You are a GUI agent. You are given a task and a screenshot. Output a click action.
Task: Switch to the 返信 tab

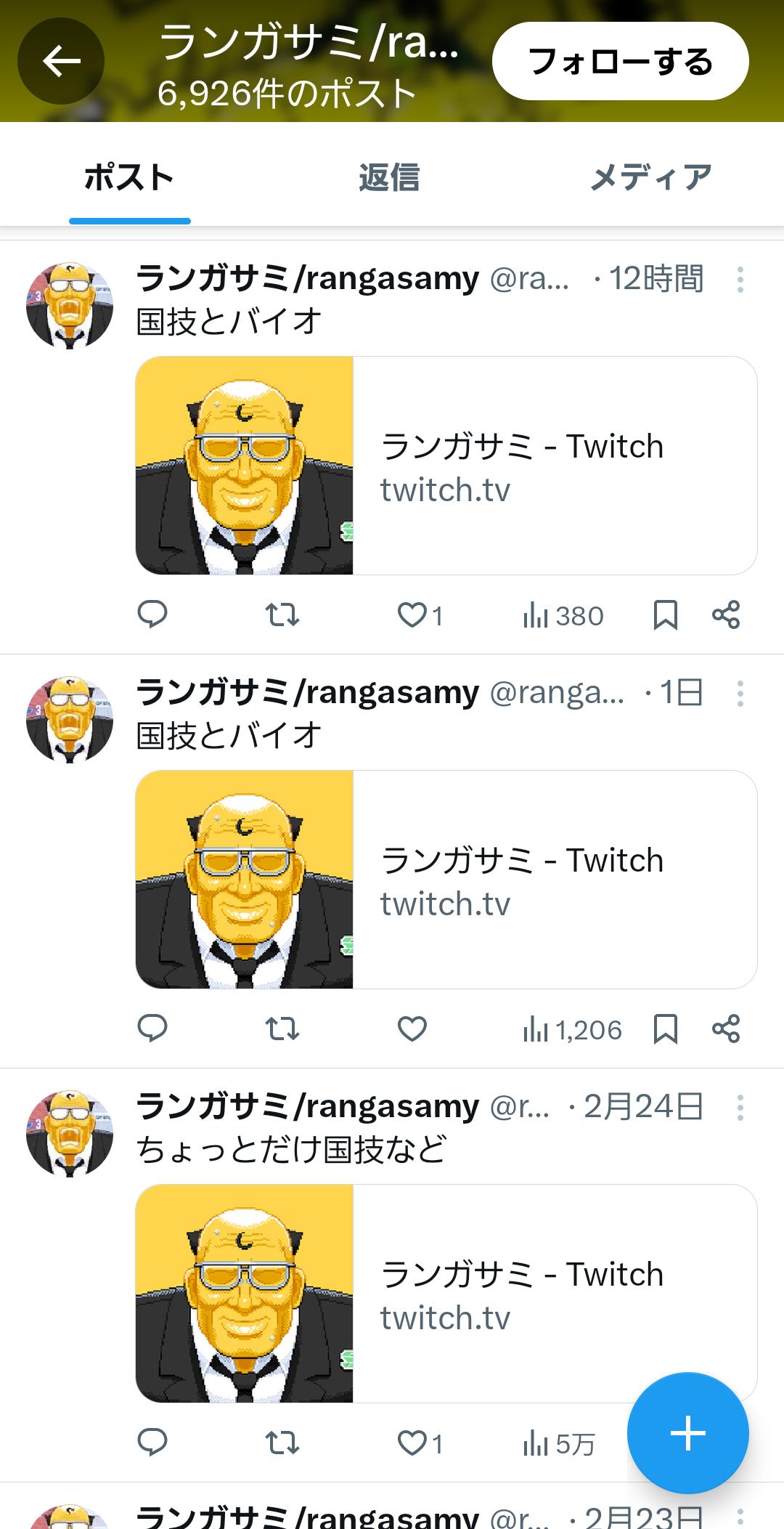pyautogui.click(x=390, y=178)
